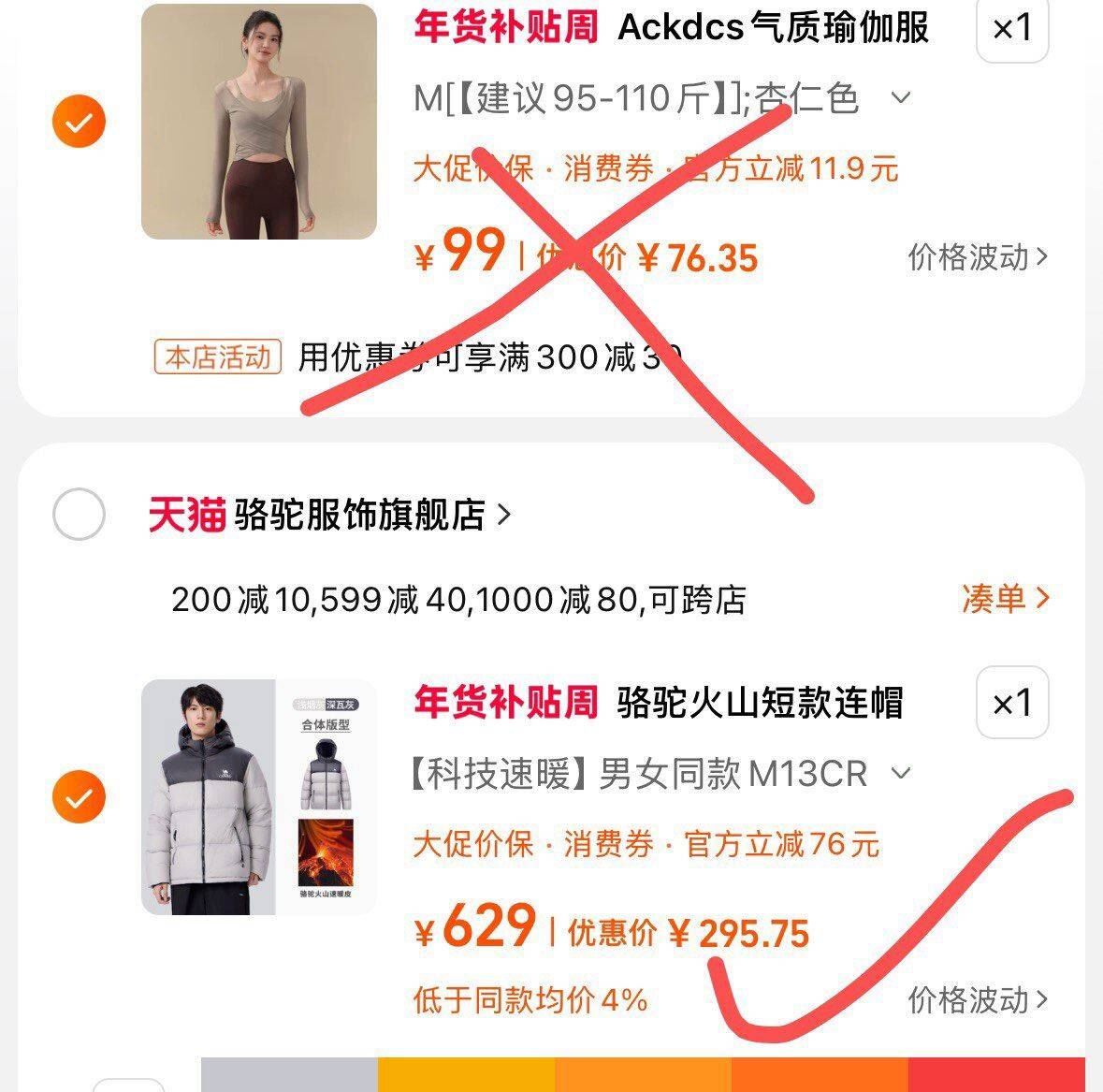The width and height of the screenshot is (1103, 1092).
Task: Uncheck the Ackdcs yoga top item
Action: [x=79, y=121]
